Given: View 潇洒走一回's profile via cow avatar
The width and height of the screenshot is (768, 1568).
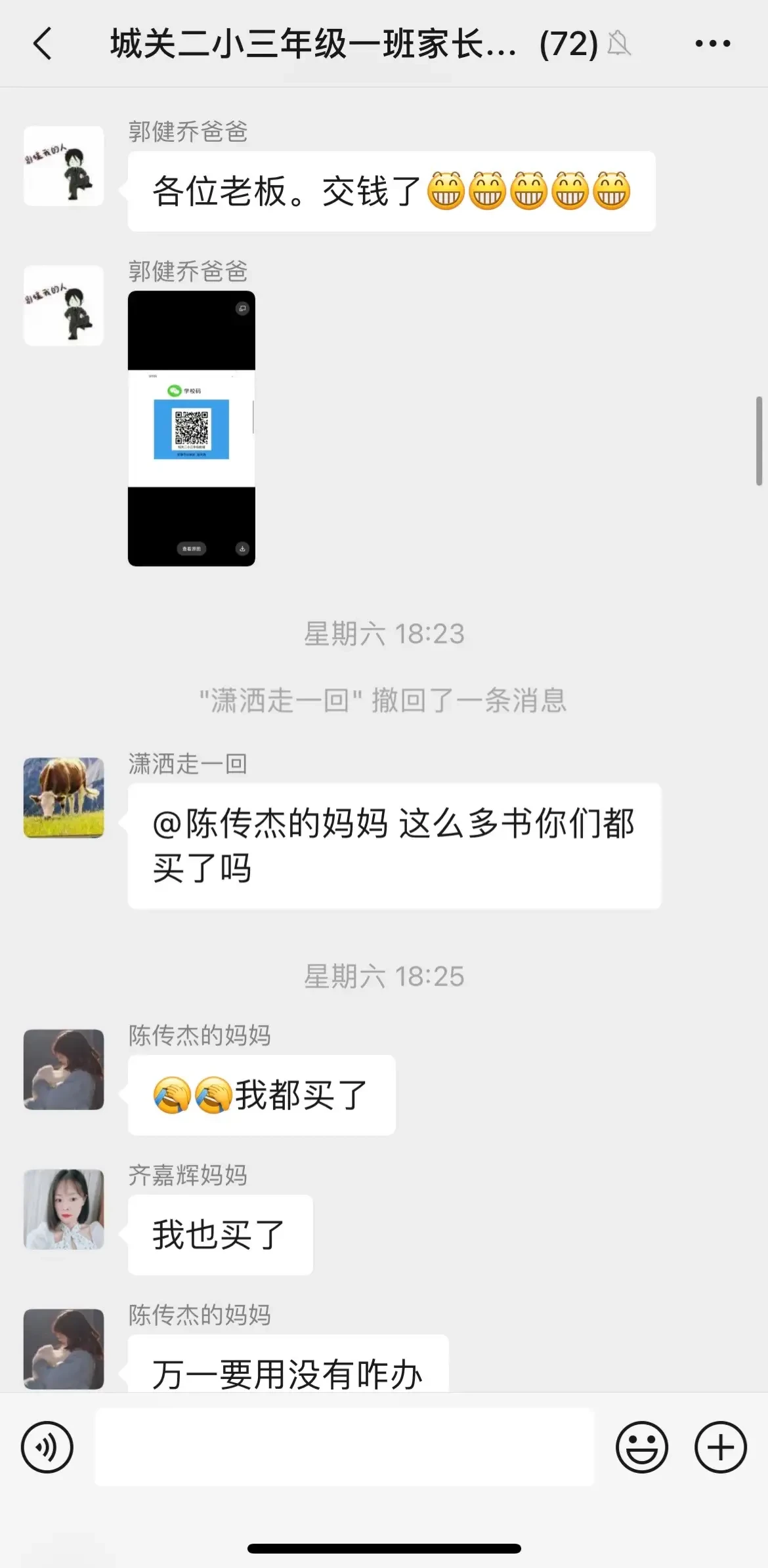Looking at the screenshot, I should click(x=64, y=797).
